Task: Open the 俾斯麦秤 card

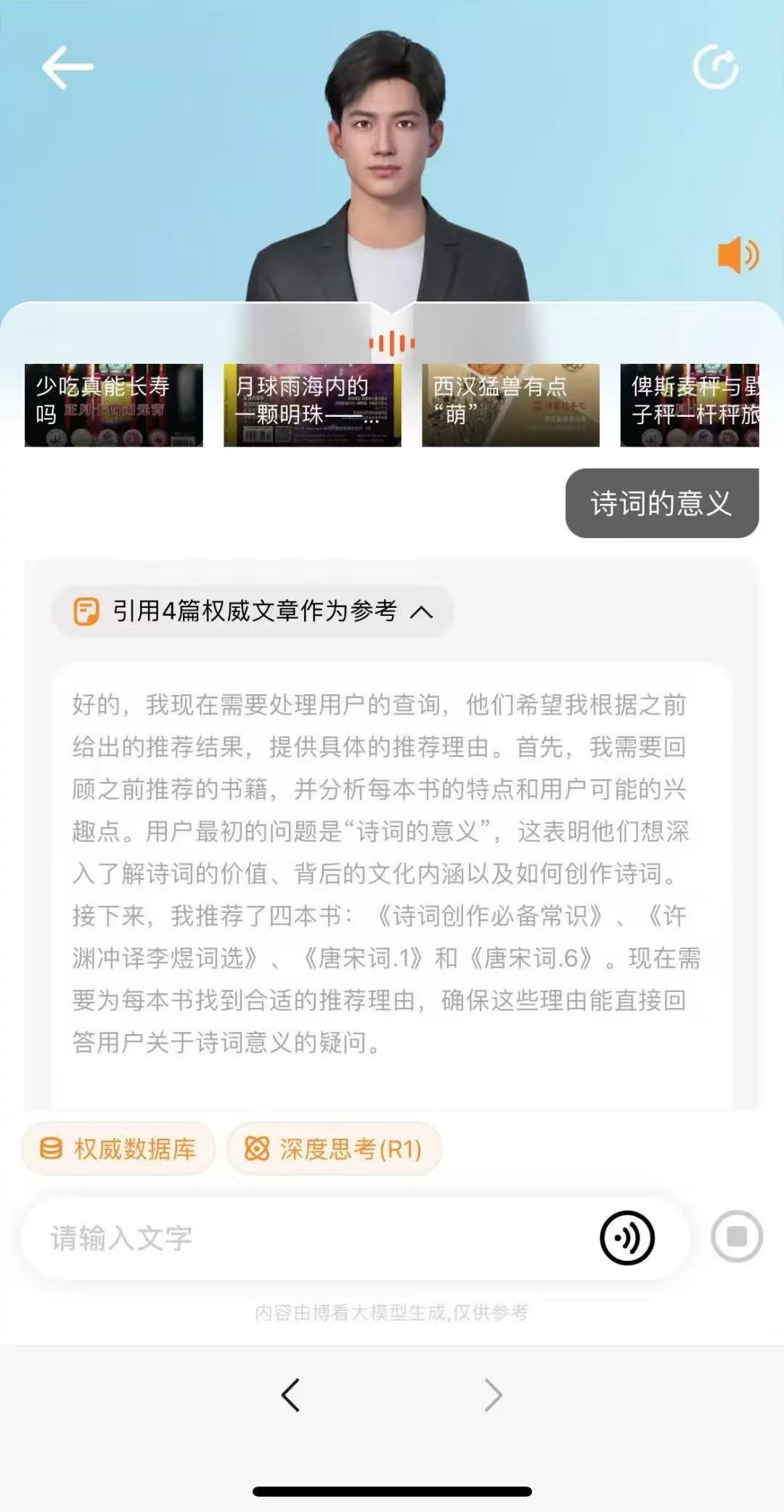Action: coord(690,405)
